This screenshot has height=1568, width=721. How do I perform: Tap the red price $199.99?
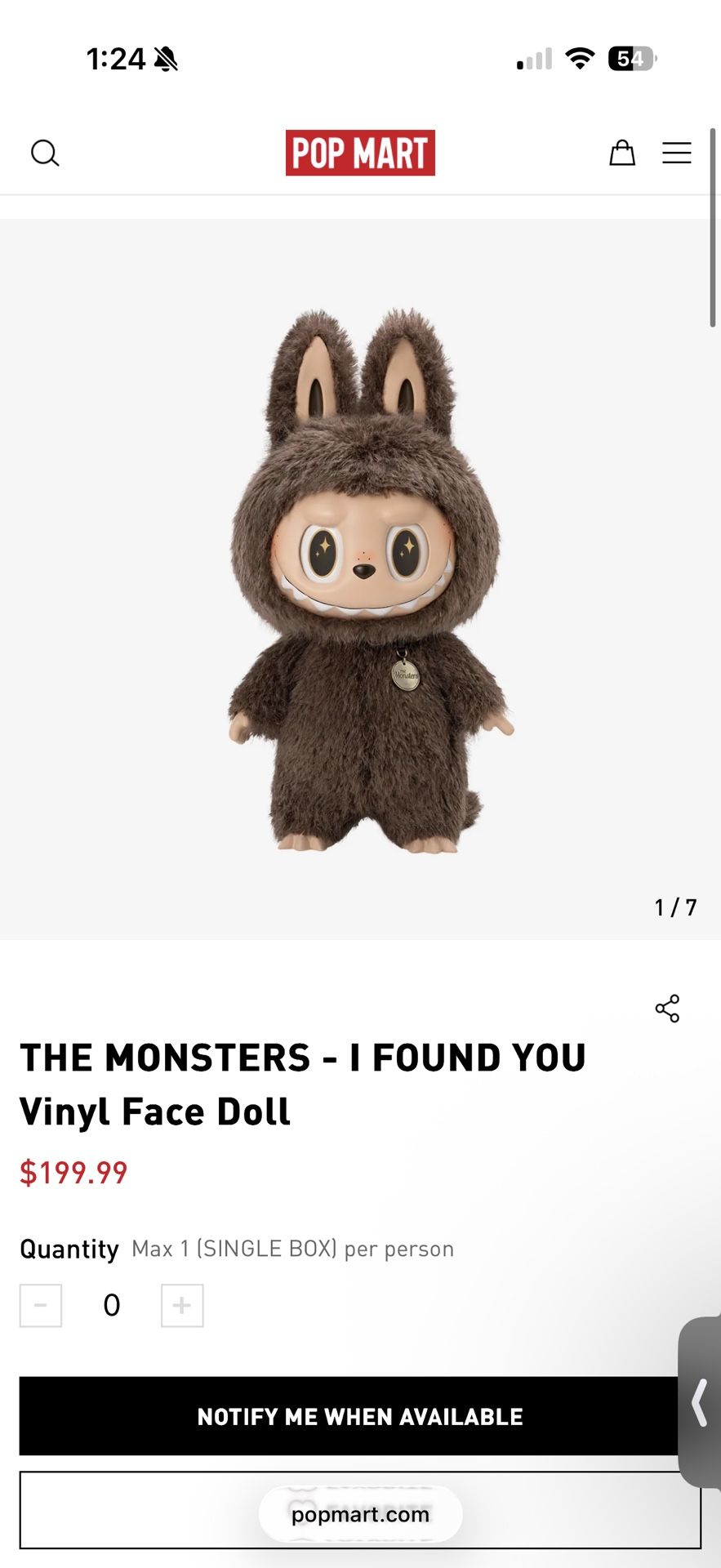pos(73,1172)
